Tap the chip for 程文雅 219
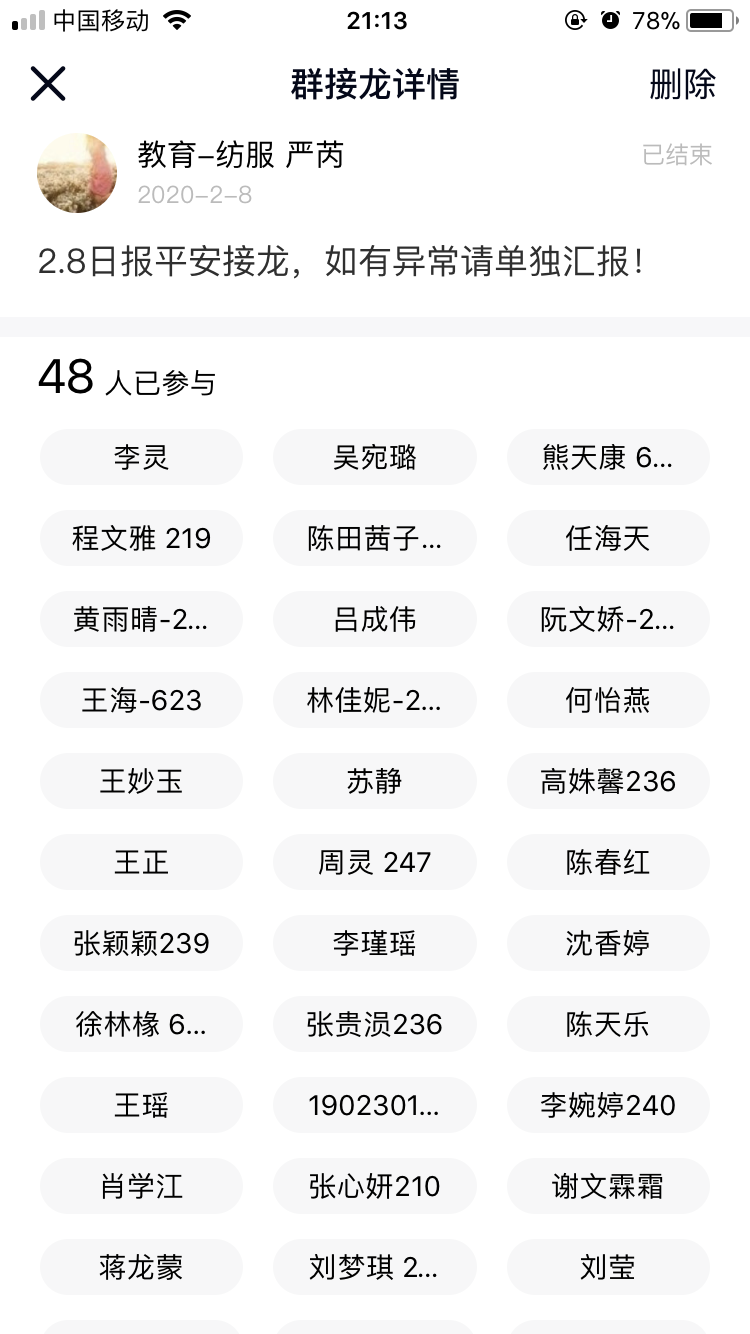The height and width of the screenshot is (1334, 750). click(x=141, y=539)
